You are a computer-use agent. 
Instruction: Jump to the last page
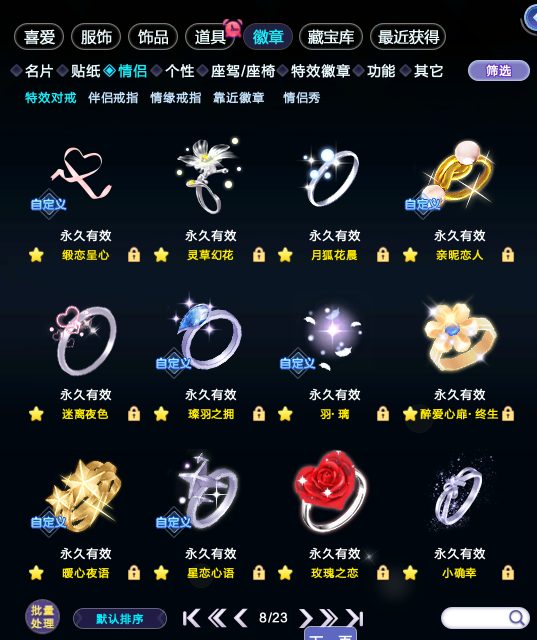(x=355, y=618)
